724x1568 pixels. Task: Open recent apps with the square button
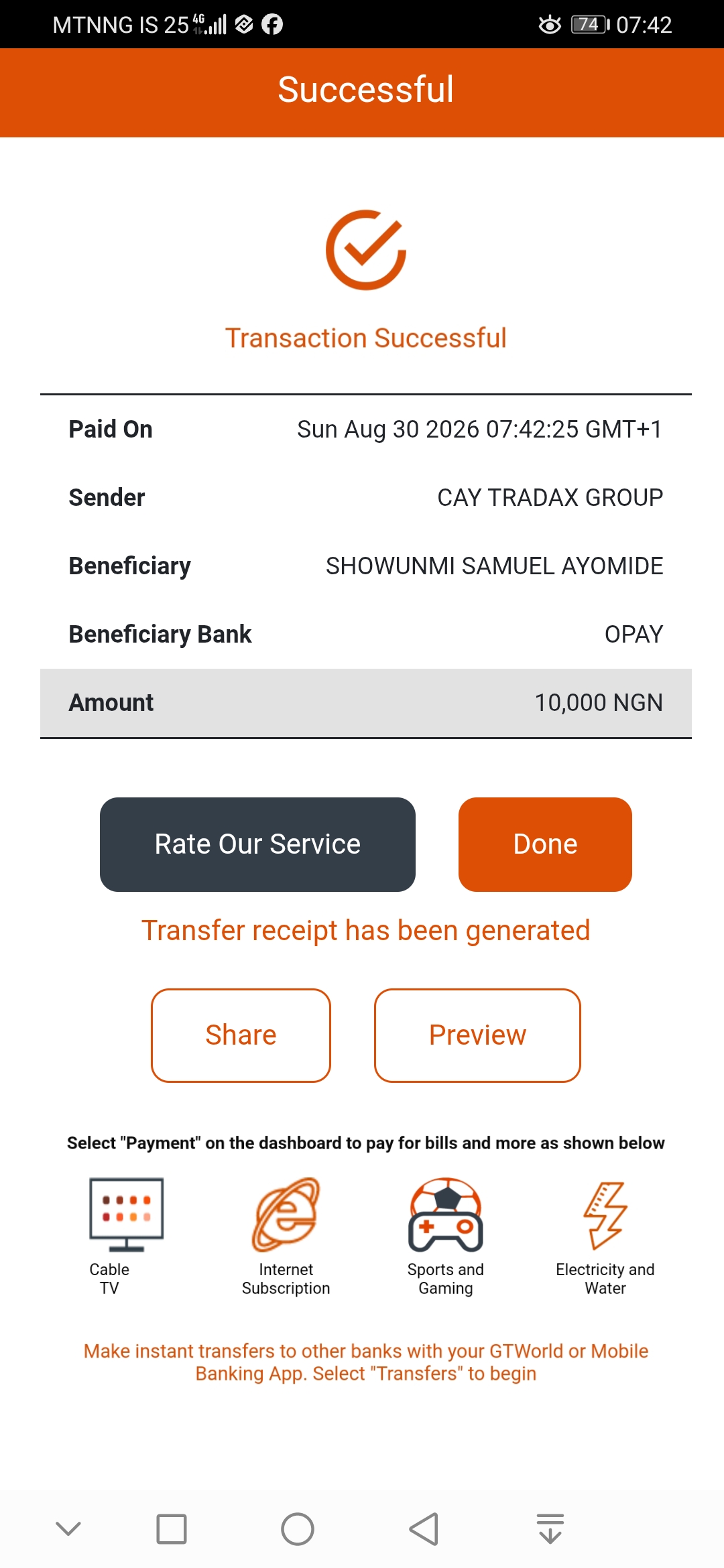pyautogui.click(x=172, y=1529)
